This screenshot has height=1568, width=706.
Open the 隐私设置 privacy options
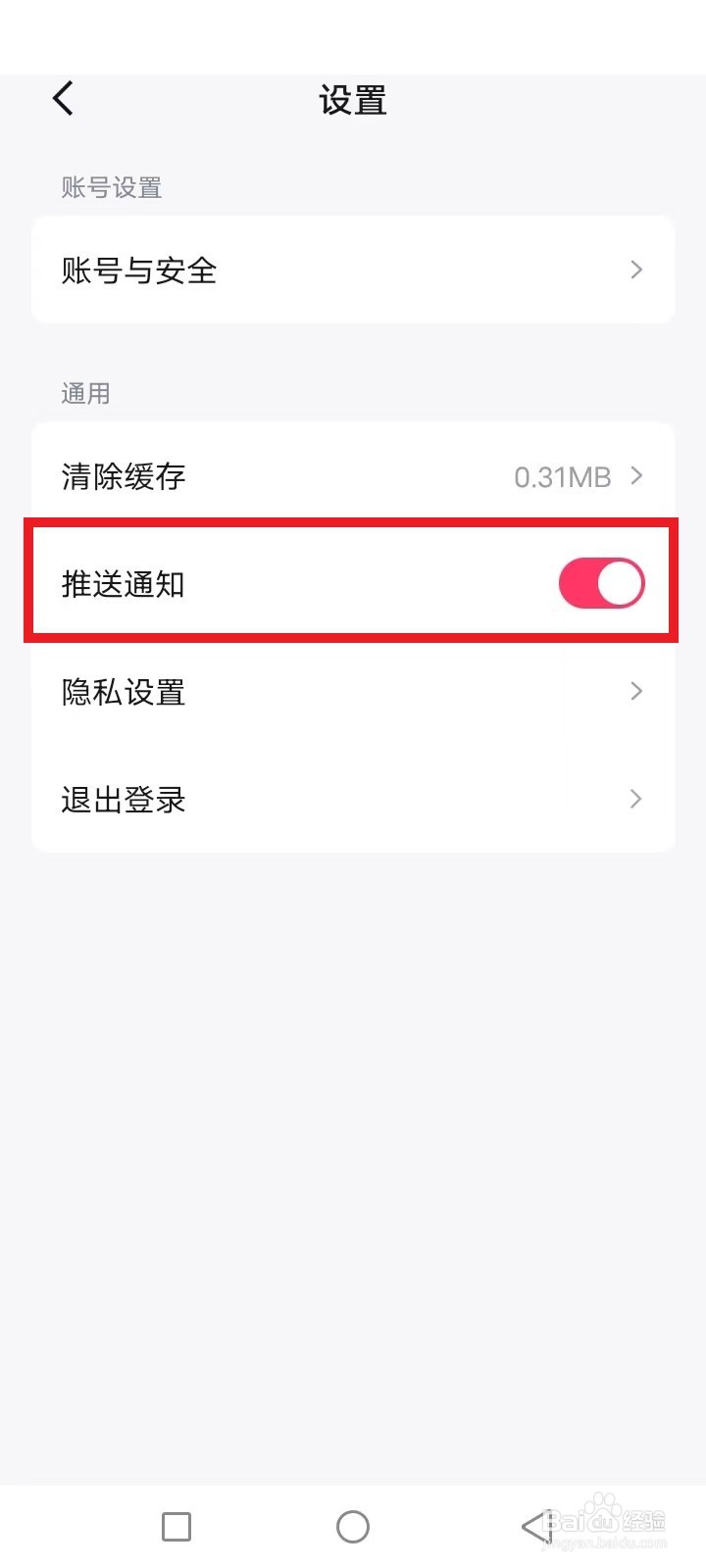tap(353, 691)
